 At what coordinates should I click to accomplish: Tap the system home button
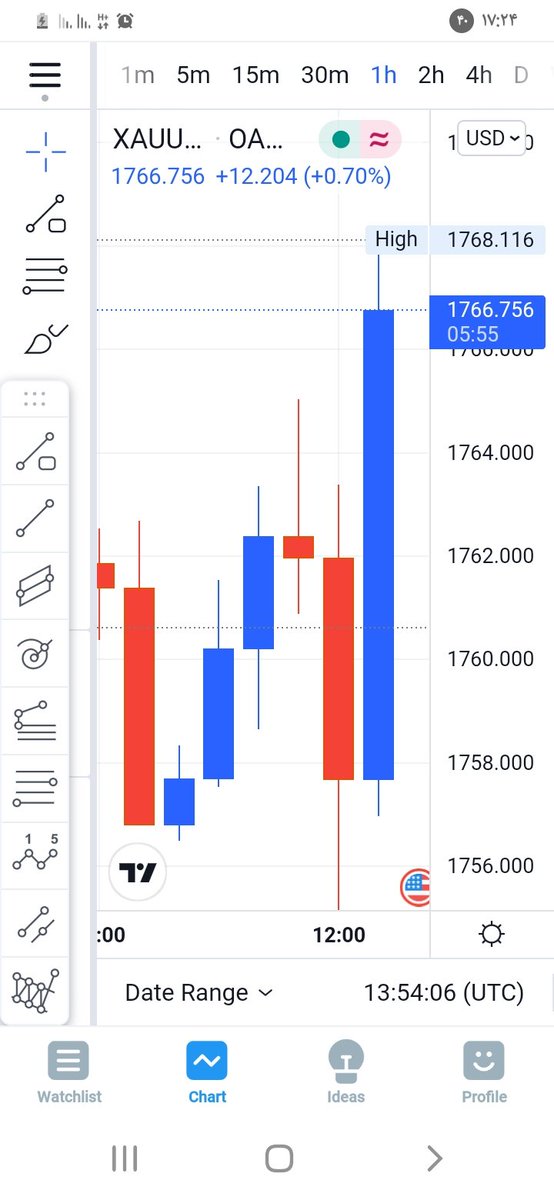tap(279, 1158)
